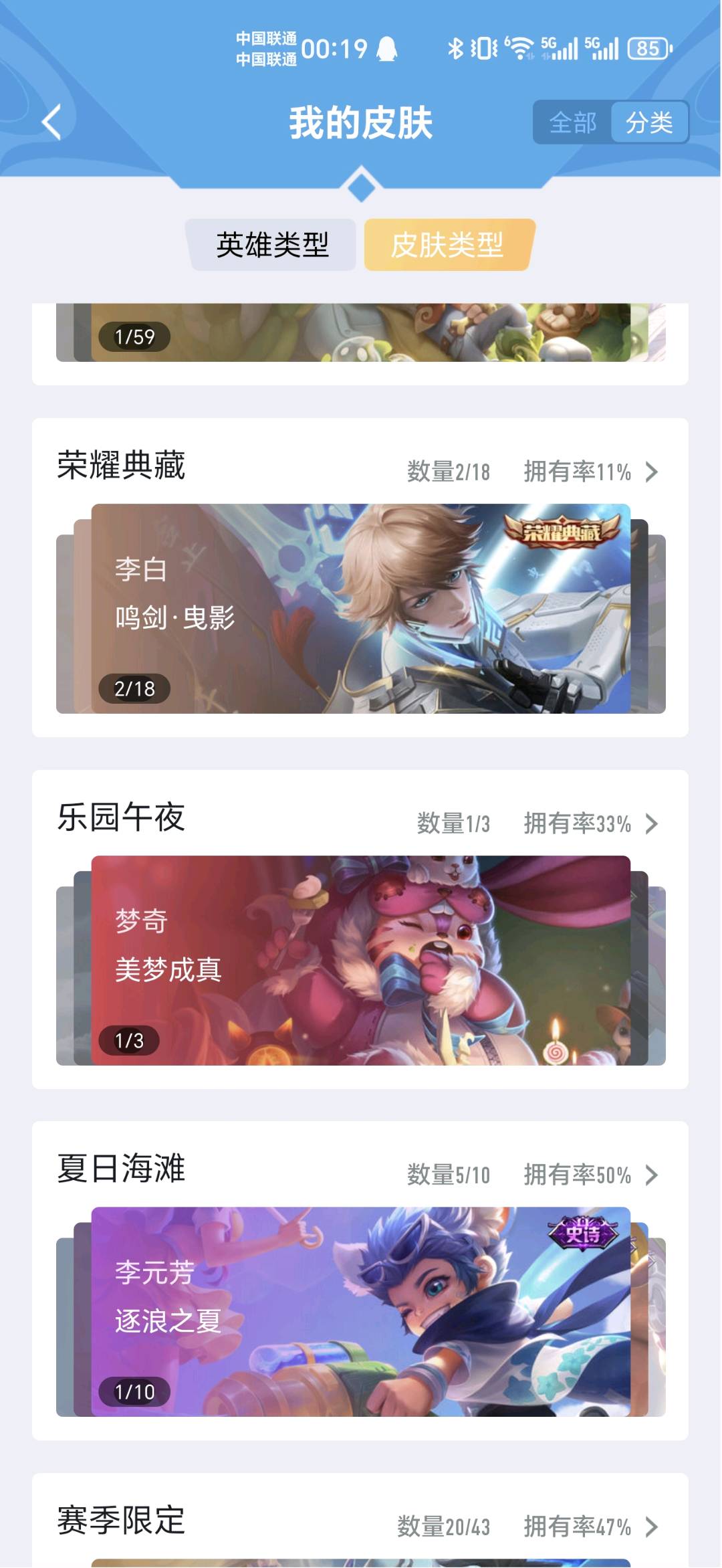
Task: Switch to the 英雄类型 tab
Action: coord(272,245)
